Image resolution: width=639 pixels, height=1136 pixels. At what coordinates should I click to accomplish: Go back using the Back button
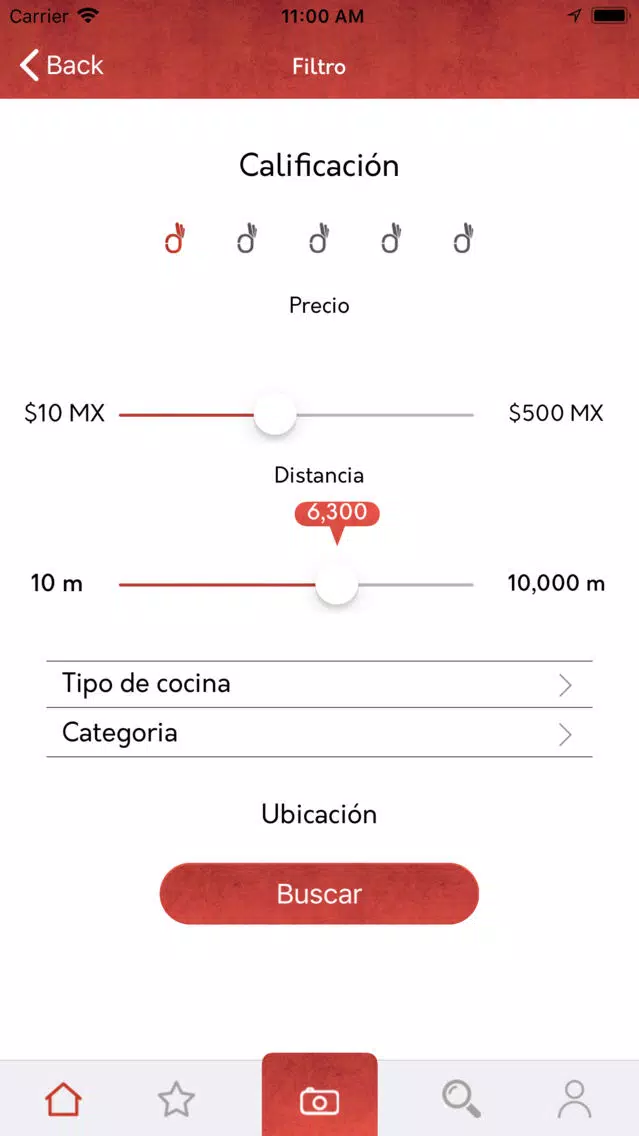[62, 65]
